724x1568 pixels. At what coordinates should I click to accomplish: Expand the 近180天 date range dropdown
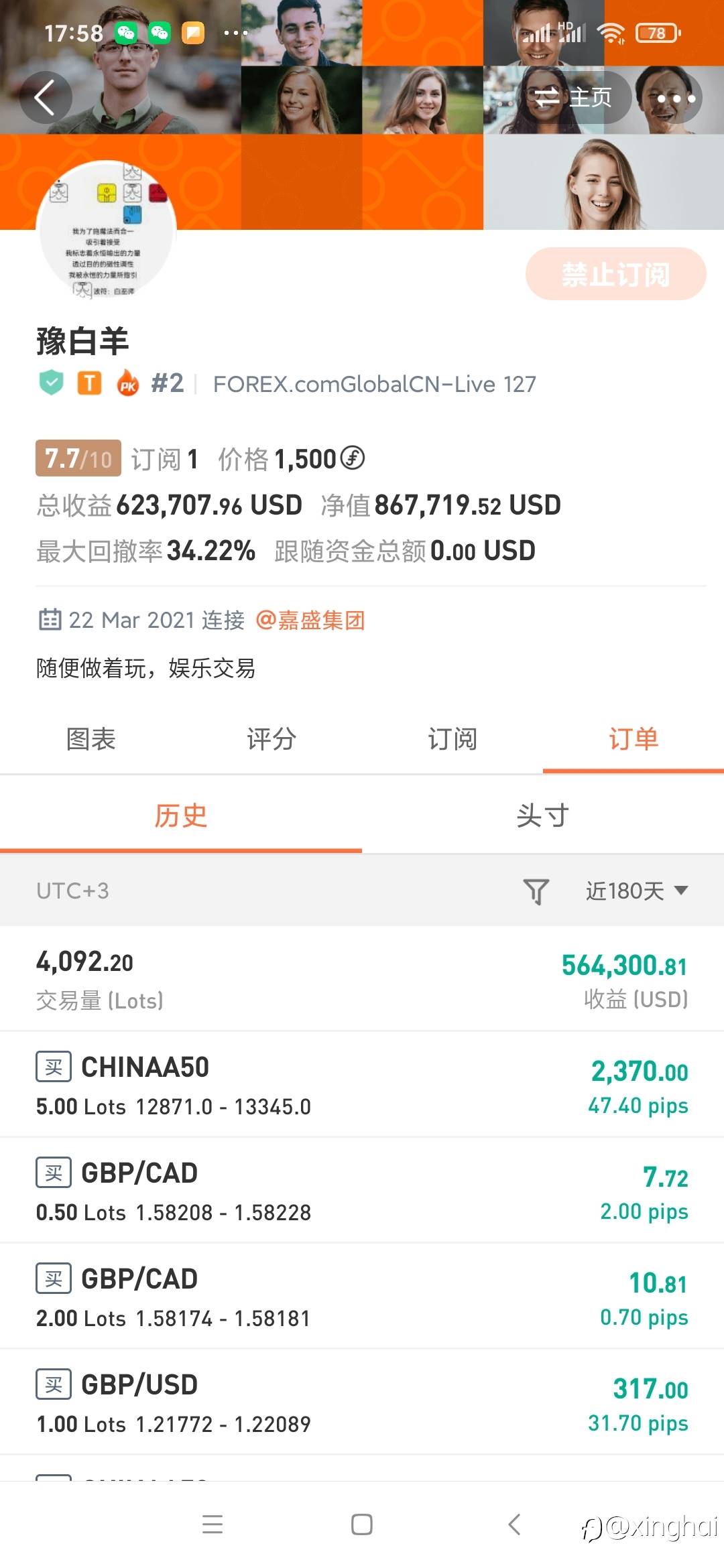(636, 891)
